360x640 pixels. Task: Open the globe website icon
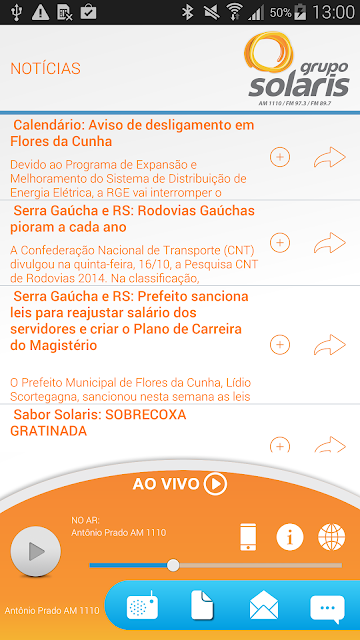tap(331, 537)
